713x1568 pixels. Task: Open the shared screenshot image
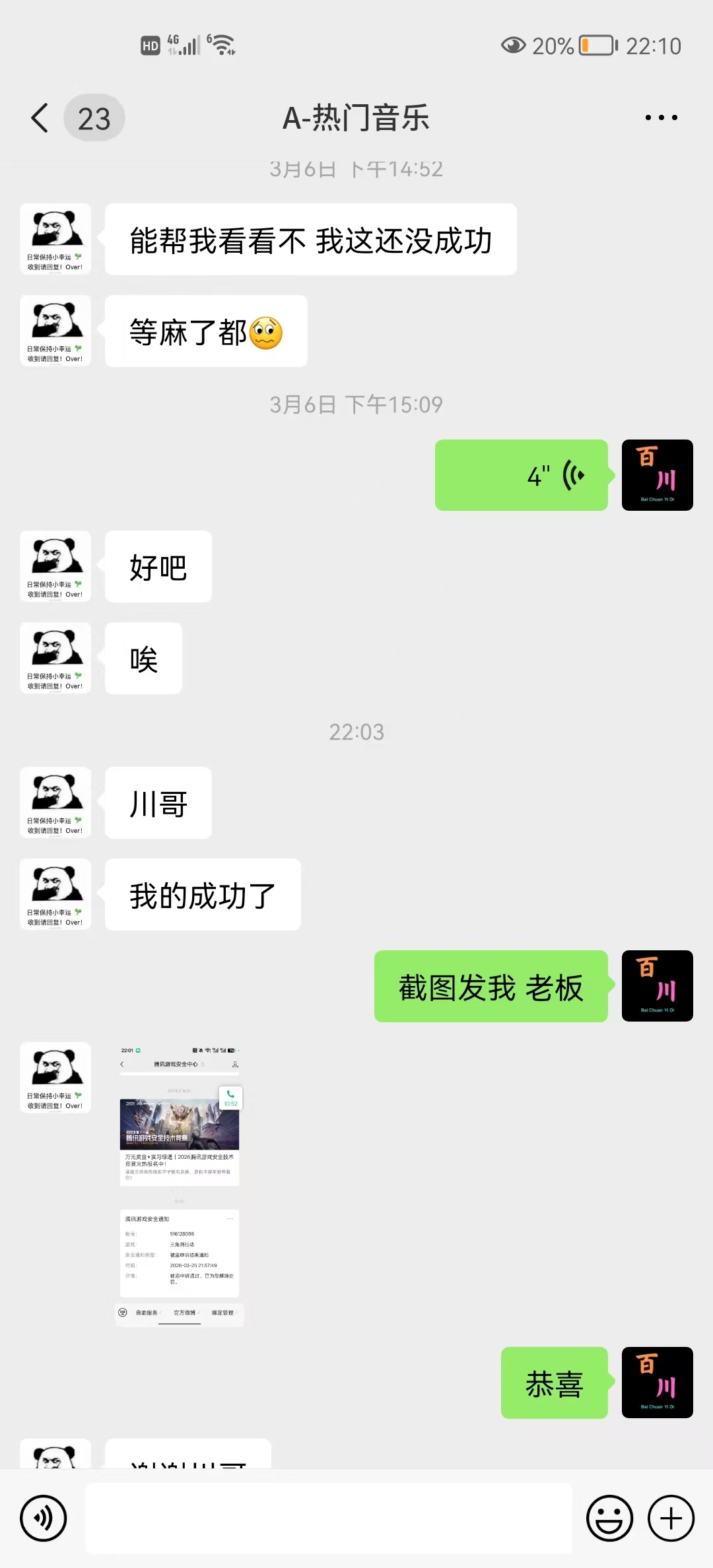180,1184
